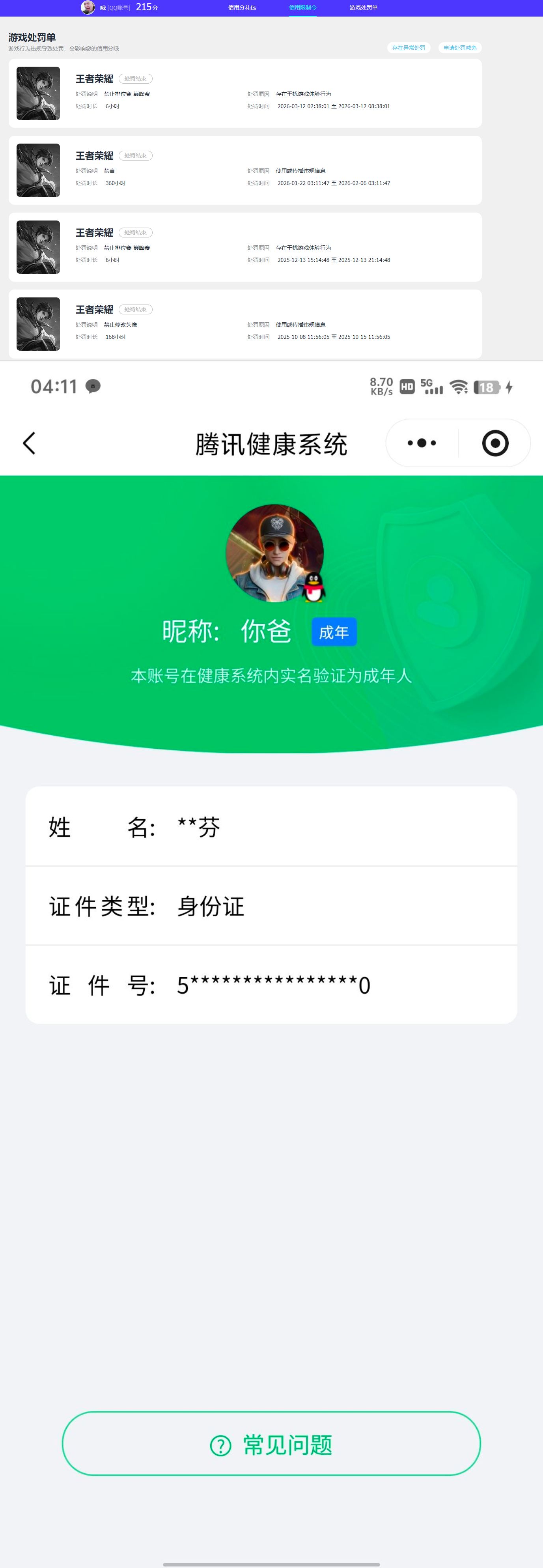The image size is (543, 1568).
Task: Tap the 申请处罚减免 button
Action: click(460, 47)
